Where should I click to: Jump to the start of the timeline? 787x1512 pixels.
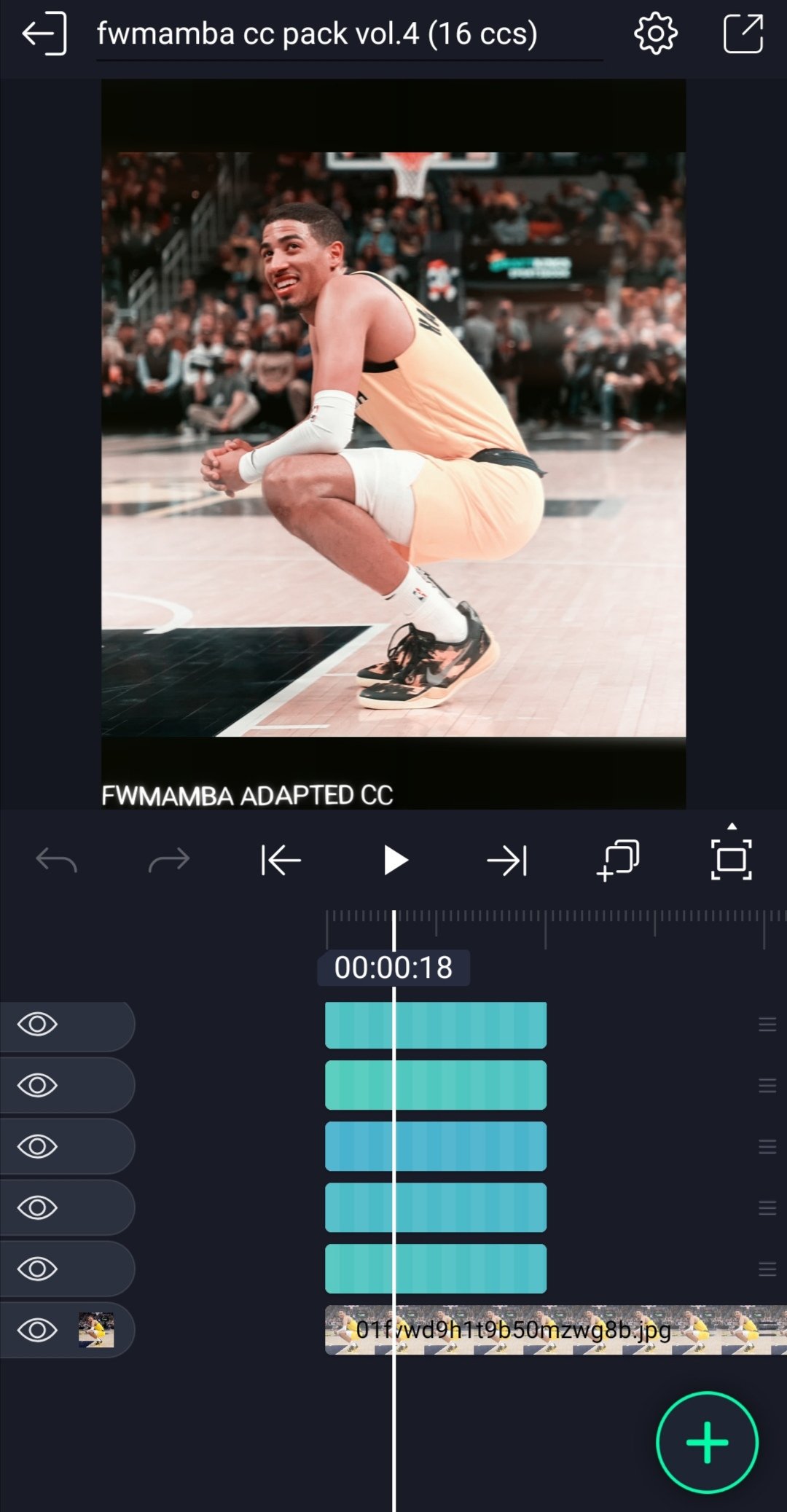pyautogui.click(x=281, y=861)
